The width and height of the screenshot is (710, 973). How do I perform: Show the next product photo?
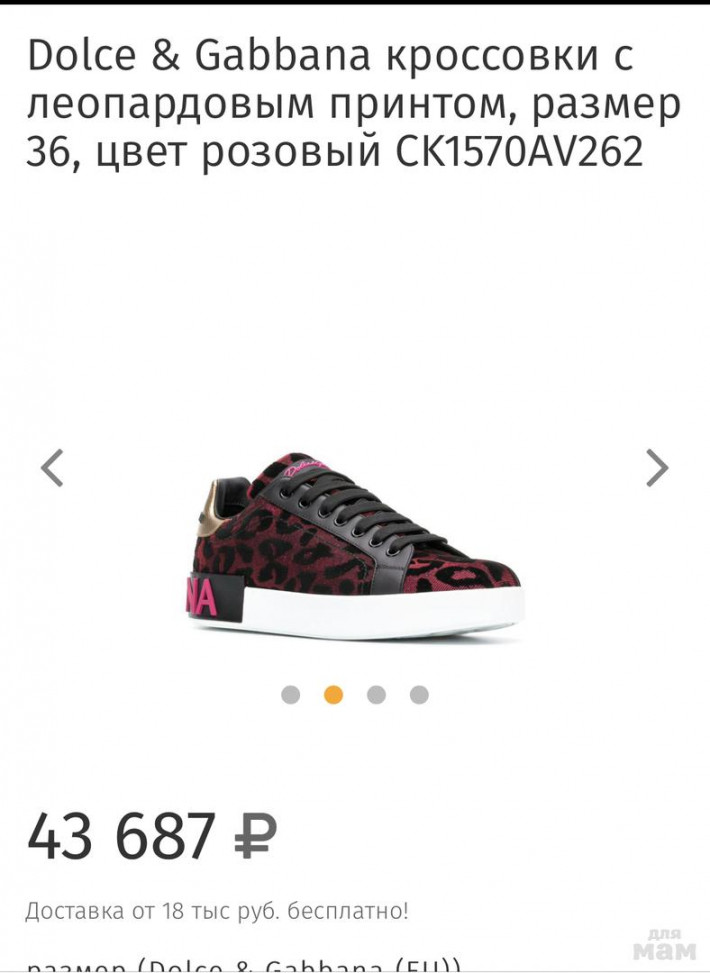click(656, 467)
